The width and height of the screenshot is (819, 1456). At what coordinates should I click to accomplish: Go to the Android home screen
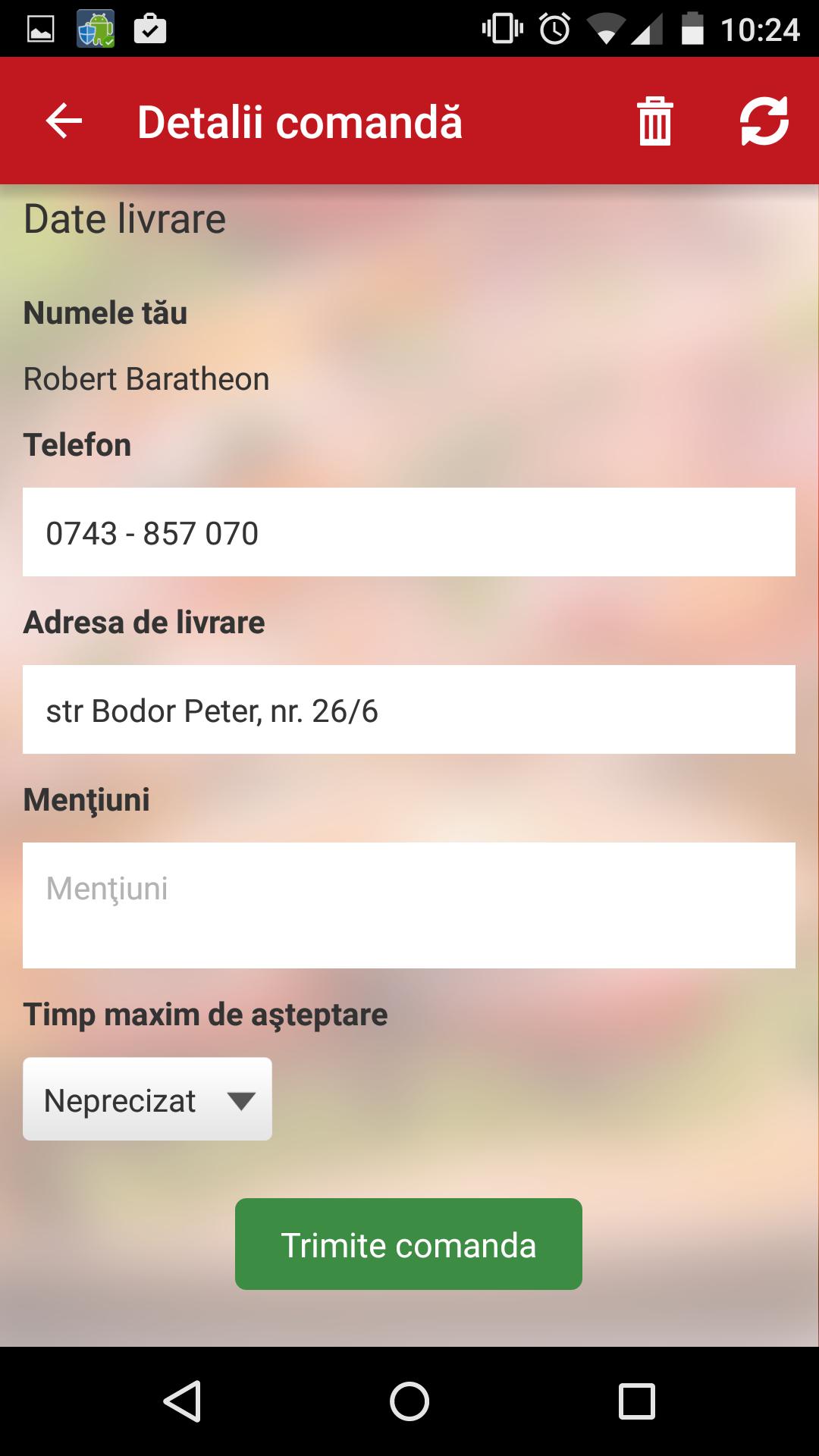(x=409, y=1401)
